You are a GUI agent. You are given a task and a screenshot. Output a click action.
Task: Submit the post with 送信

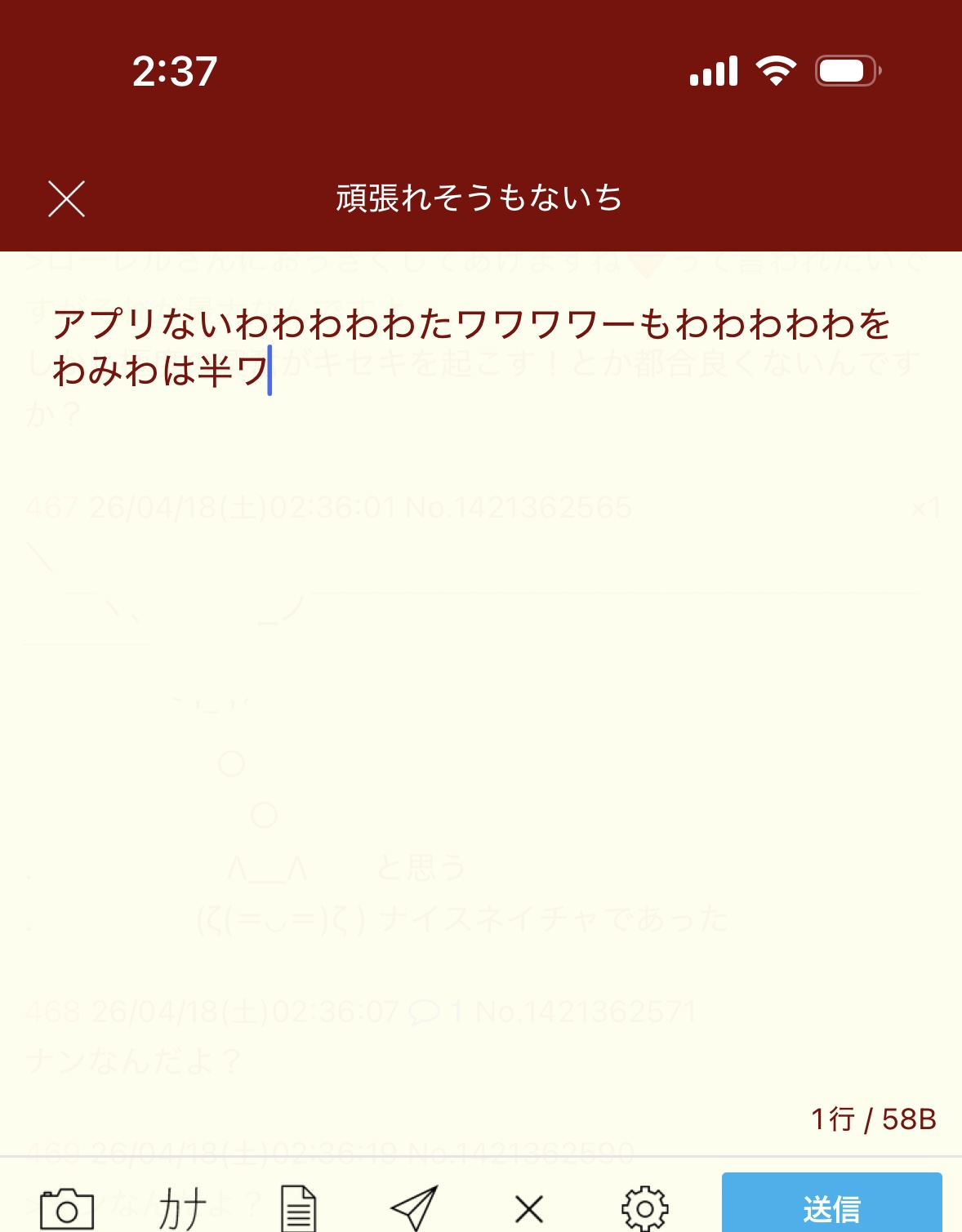click(831, 1207)
